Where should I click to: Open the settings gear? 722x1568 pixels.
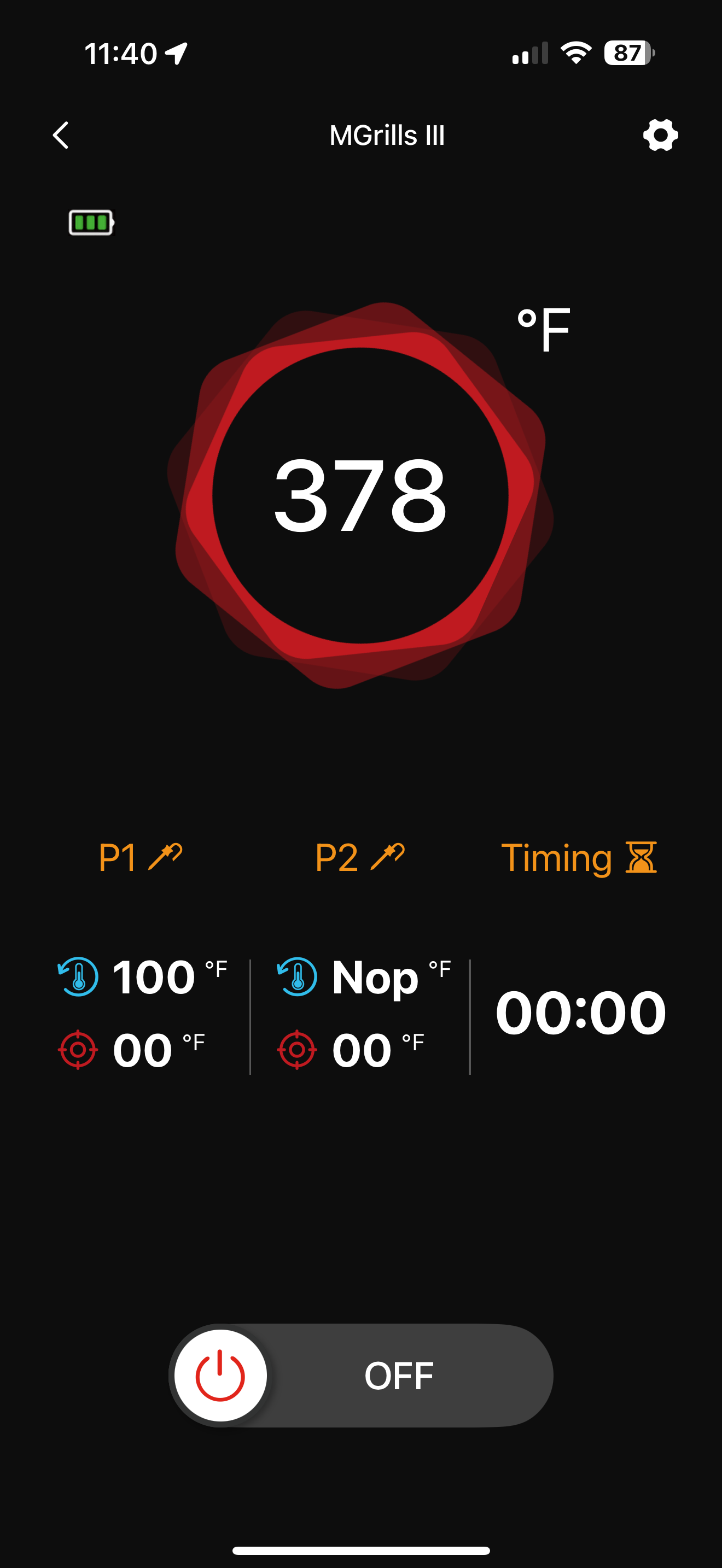(660, 135)
